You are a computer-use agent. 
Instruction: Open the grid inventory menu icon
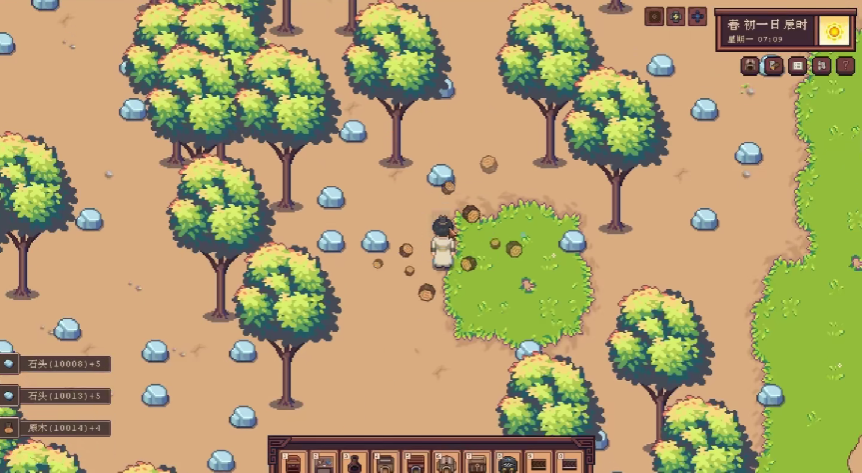(797, 65)
